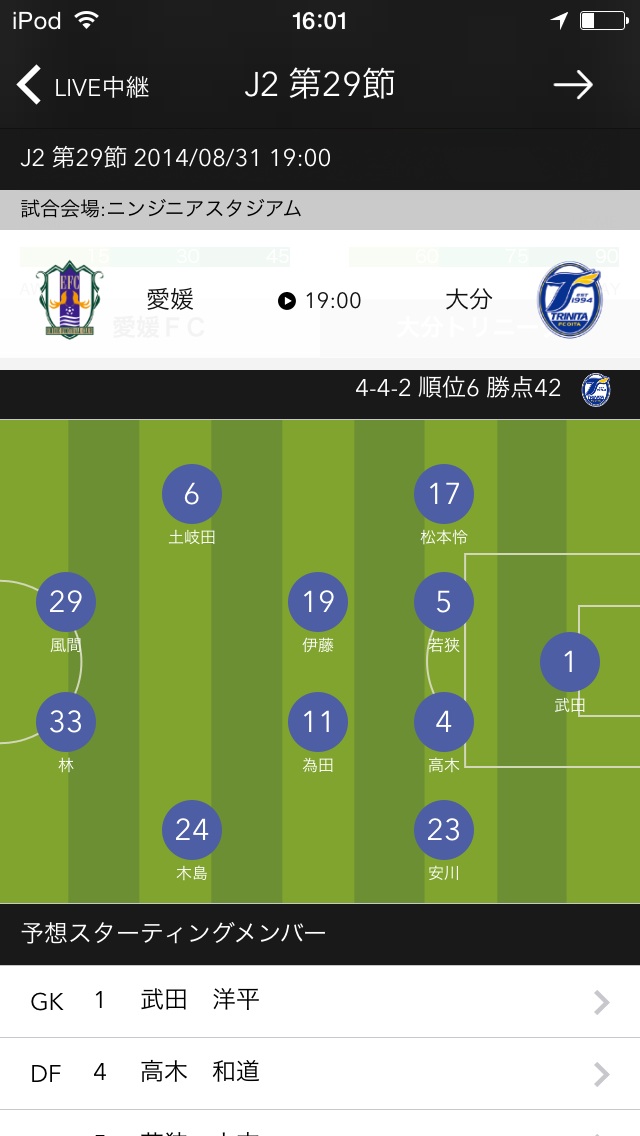Tap the 19:00 play icon
Image resolution: width=640 pixels, height=1136 pixels.
pos(287,300)
